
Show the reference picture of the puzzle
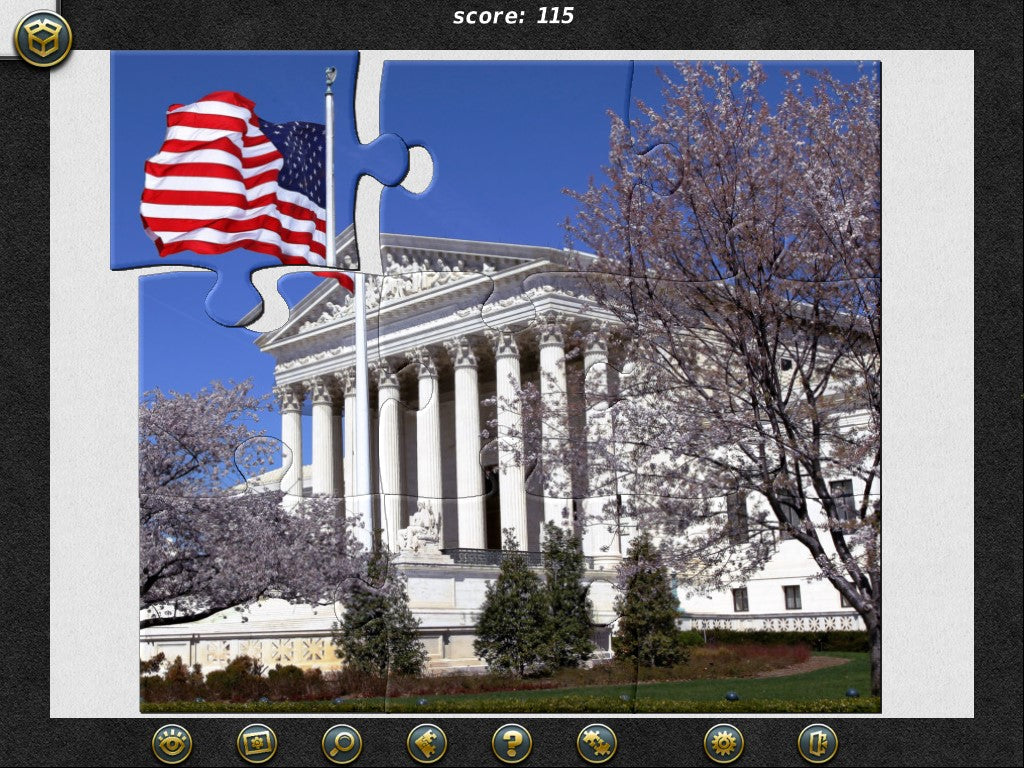click(x=257, y=743)
